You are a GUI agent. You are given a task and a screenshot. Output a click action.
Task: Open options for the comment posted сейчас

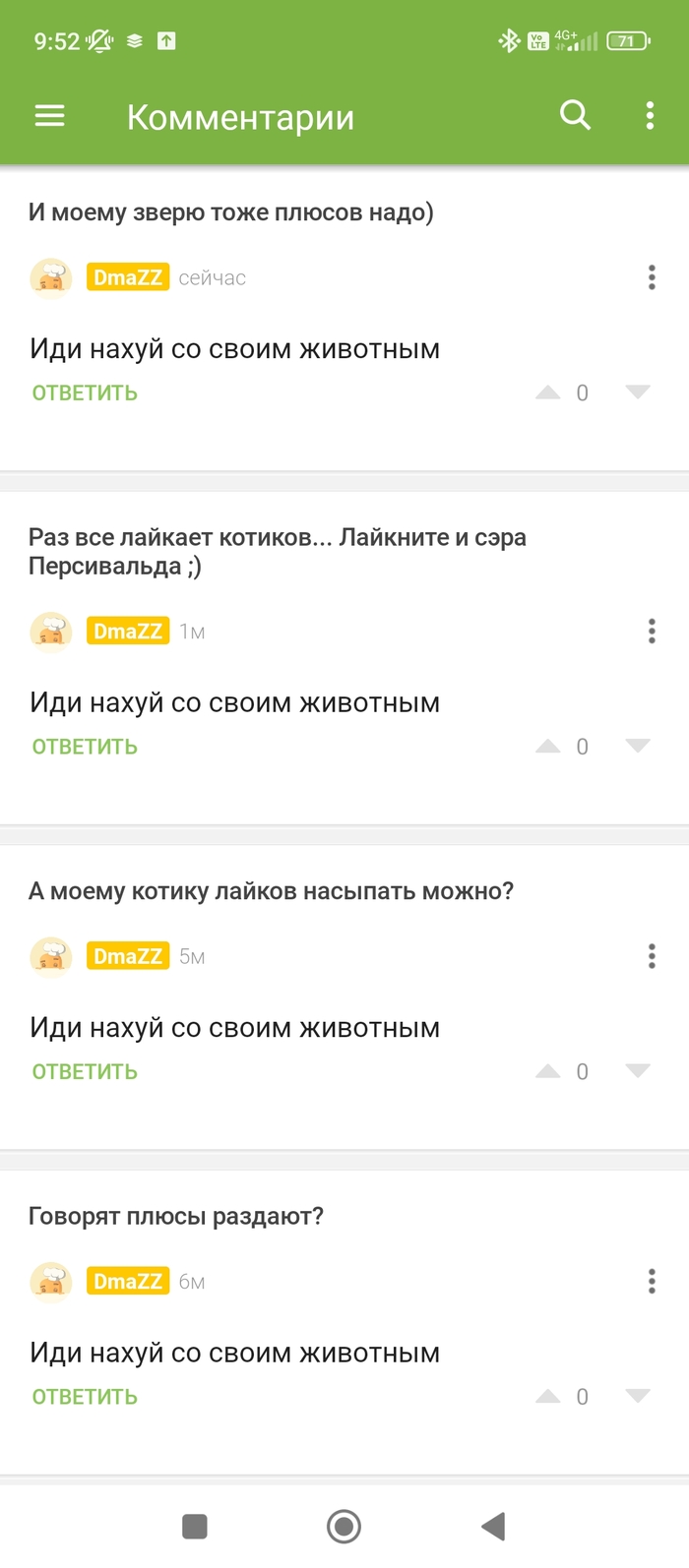tap(652, 277)
